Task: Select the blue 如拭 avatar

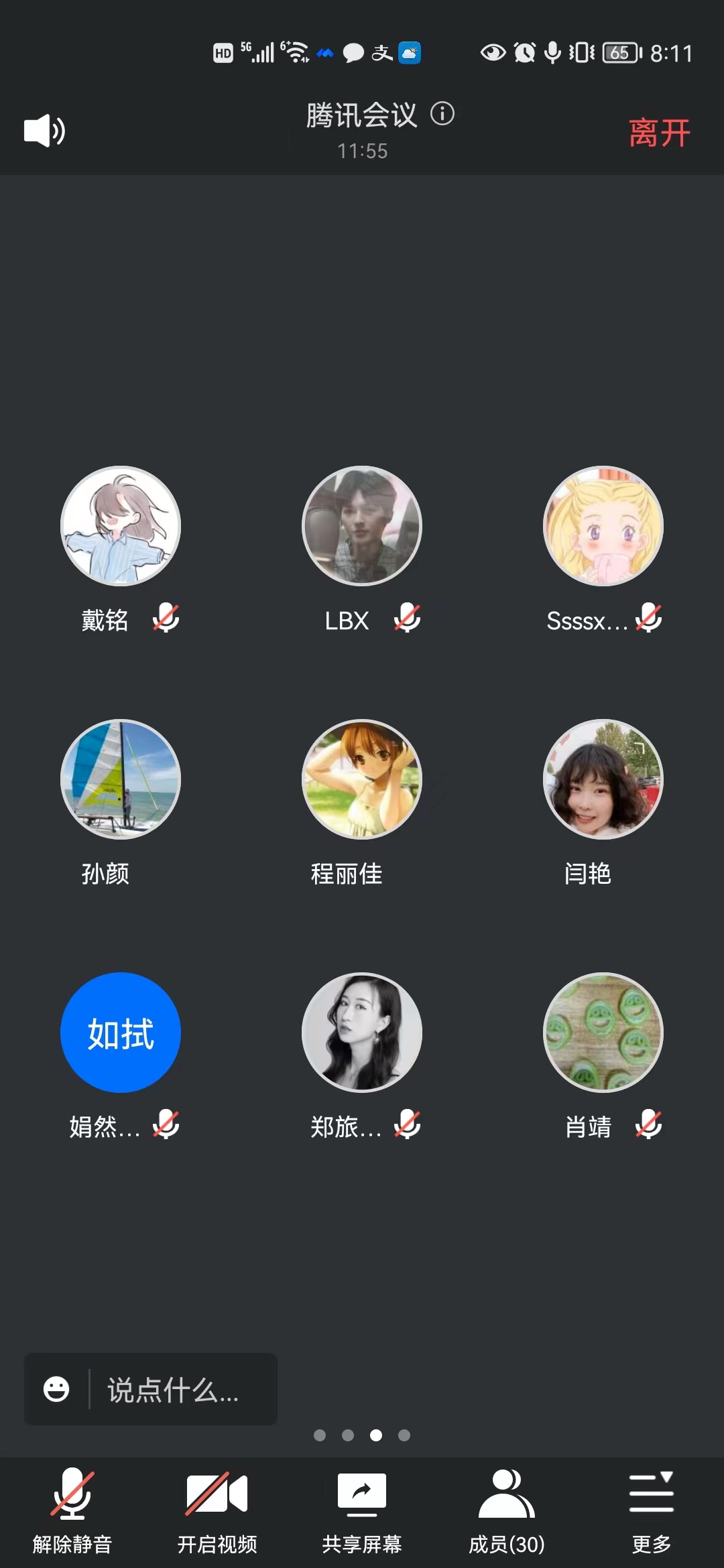Action: tap(121, 1033)
